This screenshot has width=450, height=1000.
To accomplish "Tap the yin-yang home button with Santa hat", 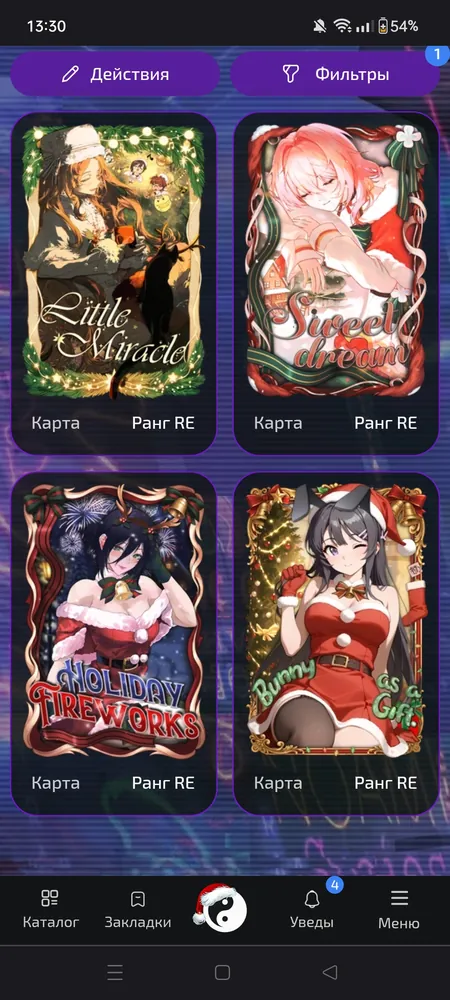I will pyautogui.click(x=220, y=908).
